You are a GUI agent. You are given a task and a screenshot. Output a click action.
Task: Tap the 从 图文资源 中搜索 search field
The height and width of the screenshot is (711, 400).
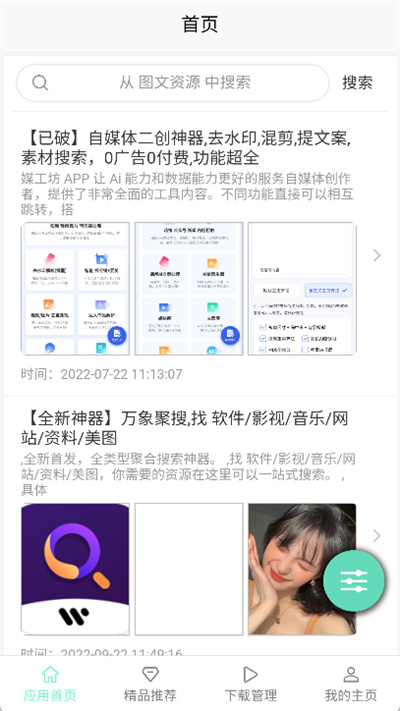[x=172, y=83]
